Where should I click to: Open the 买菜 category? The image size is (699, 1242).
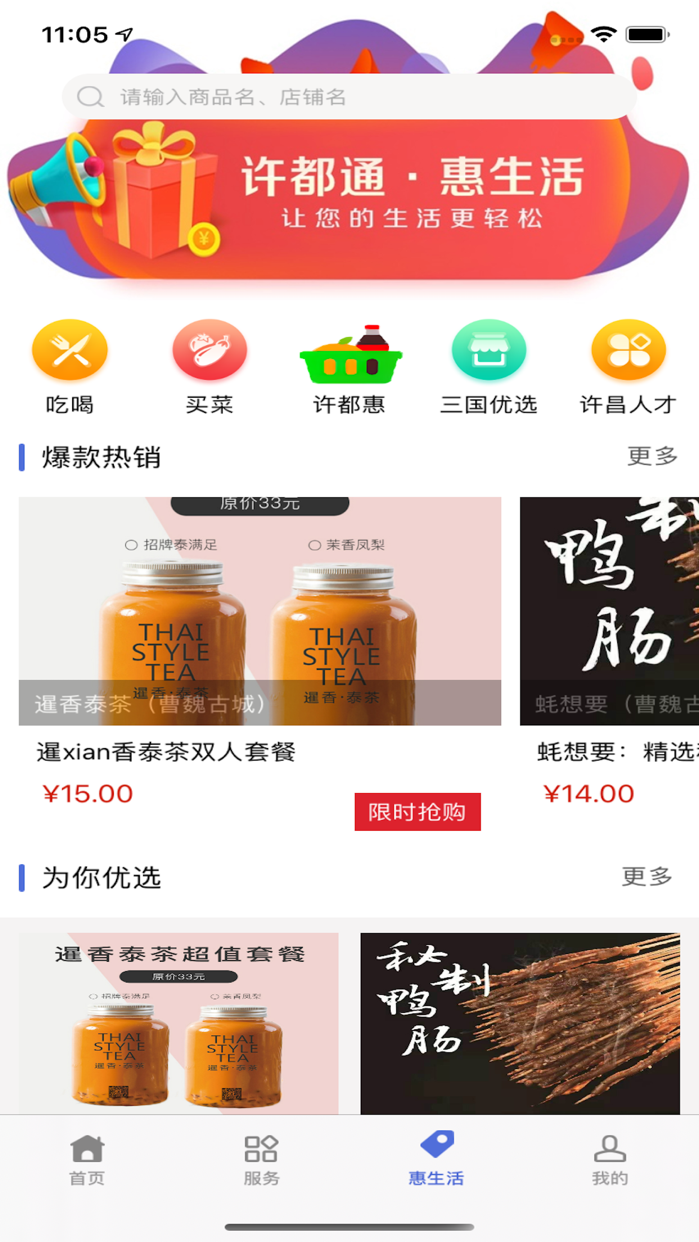pyautogui.click(x=209, y=366)
